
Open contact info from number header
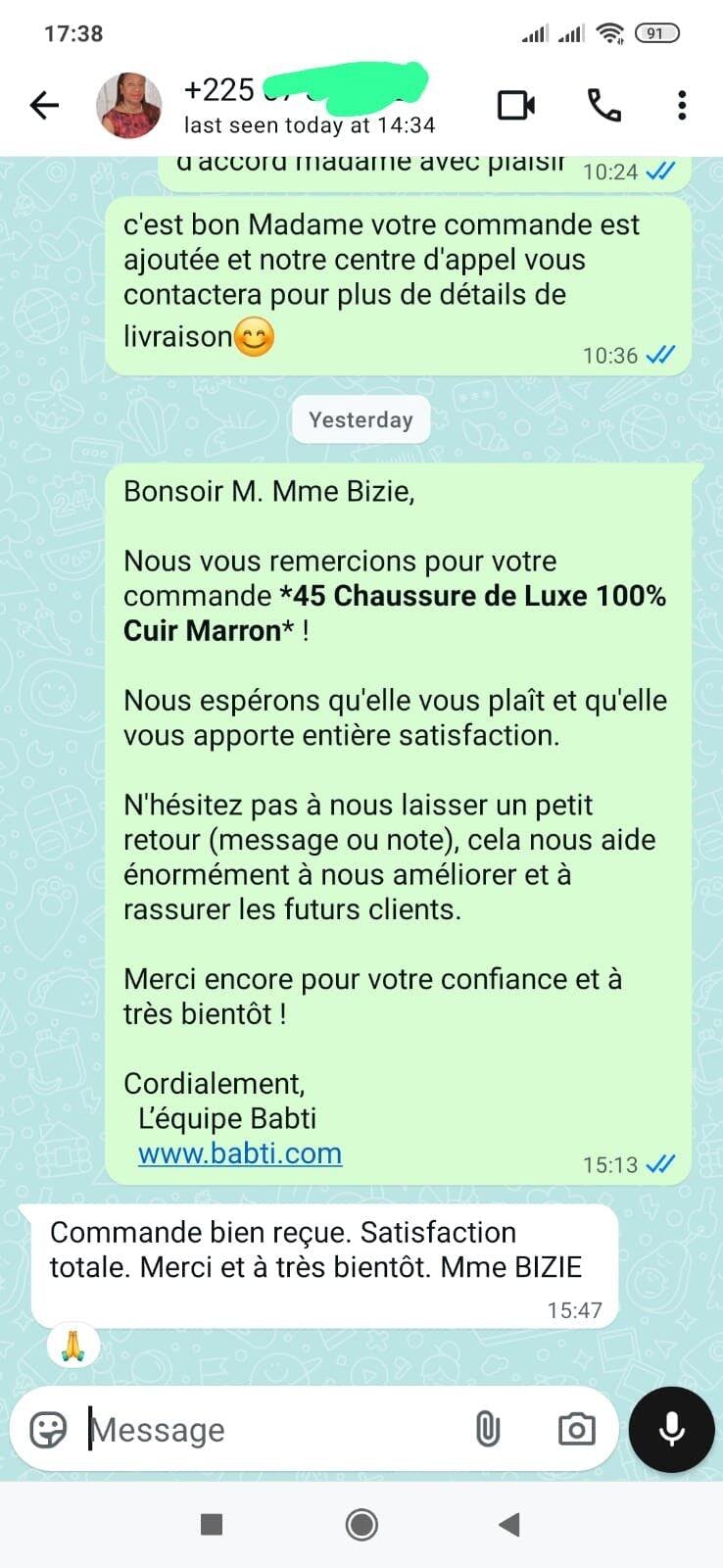(309, 103)
